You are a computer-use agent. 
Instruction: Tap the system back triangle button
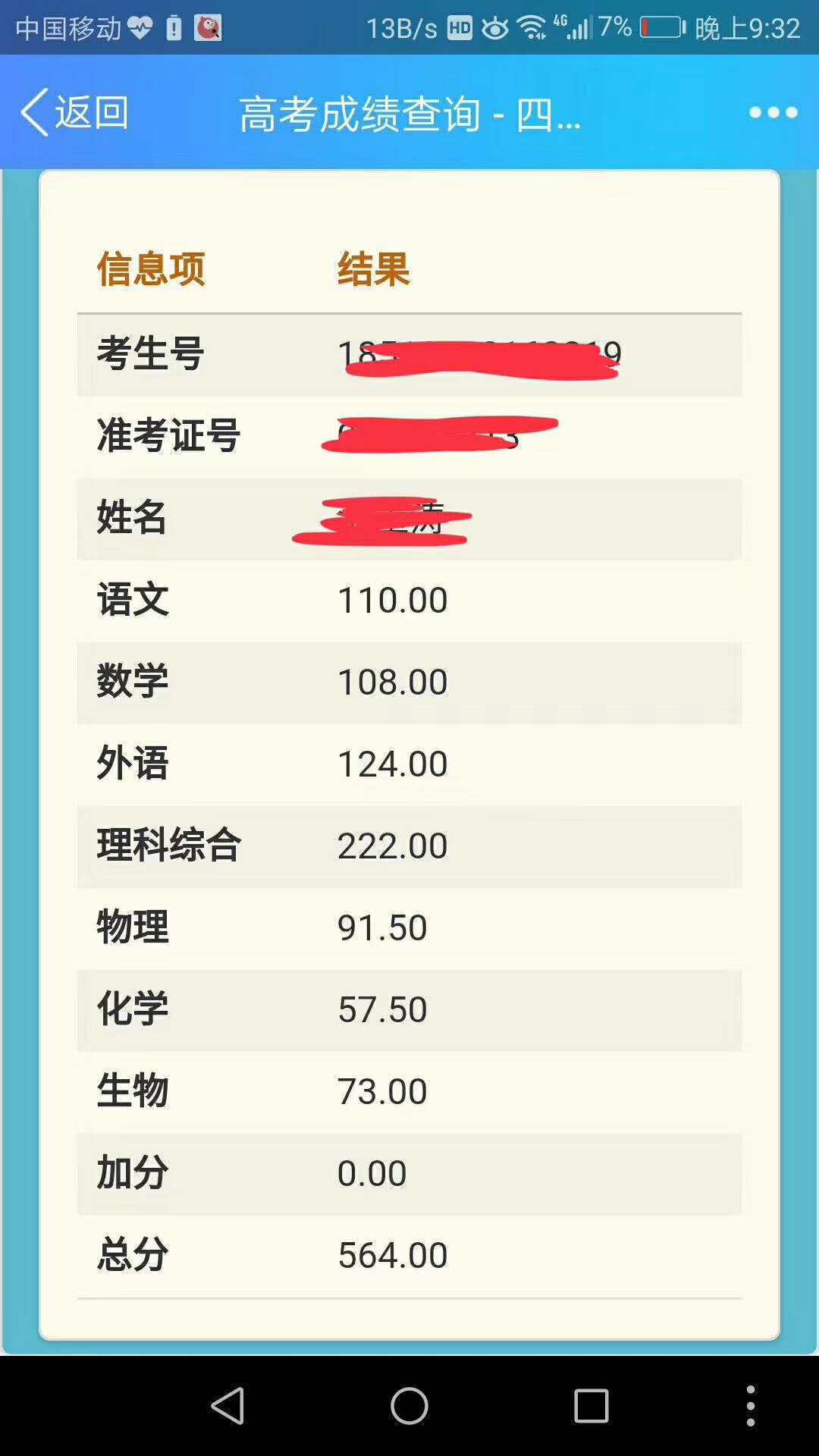(227, 1406)
